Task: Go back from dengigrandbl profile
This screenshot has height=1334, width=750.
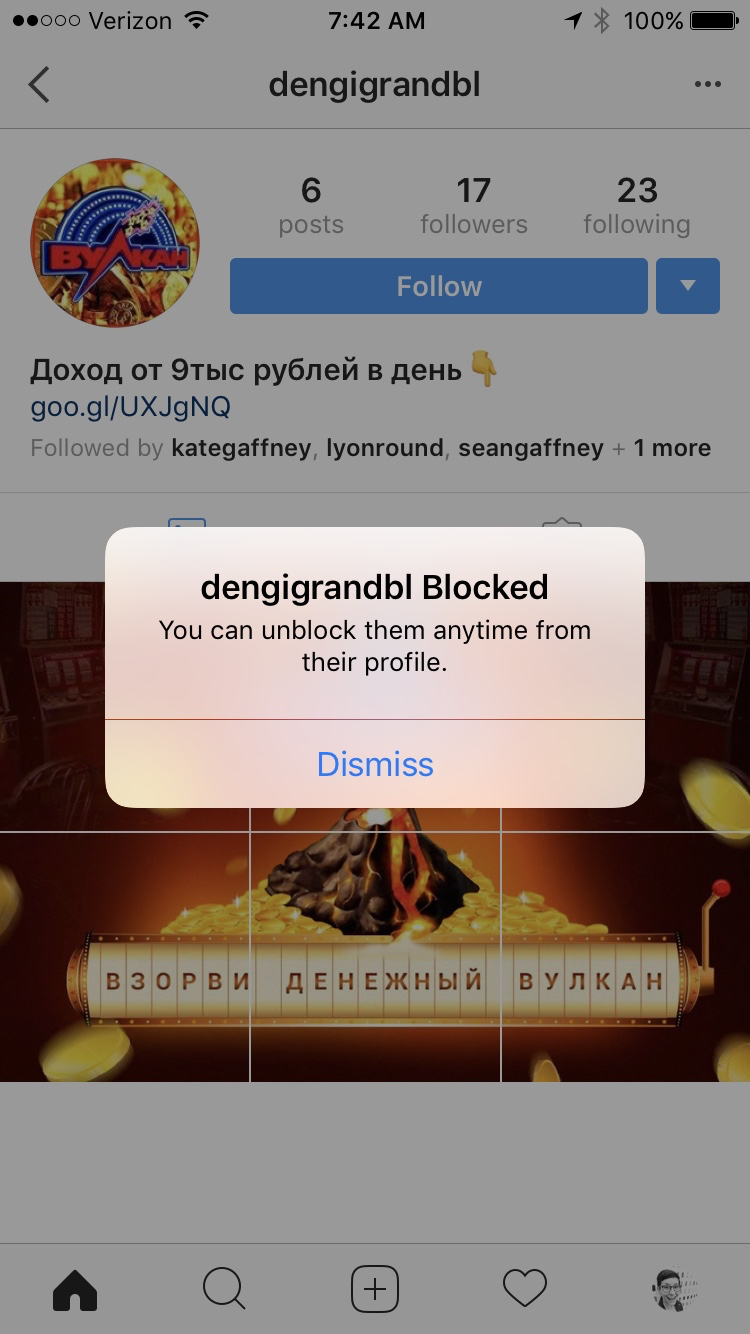Action: (x=40, y=85)
